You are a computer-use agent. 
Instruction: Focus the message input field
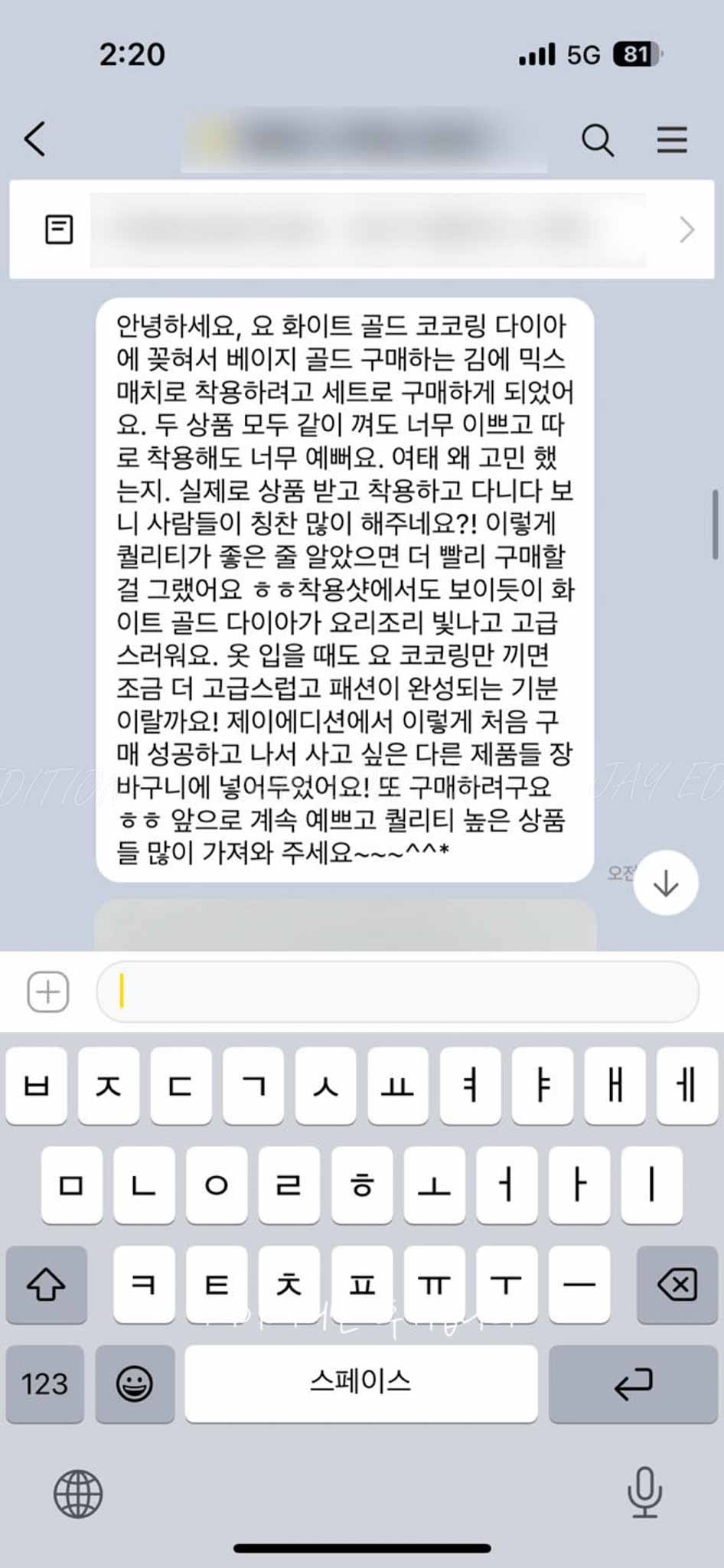pyautogui.click(x=398, y=992)
